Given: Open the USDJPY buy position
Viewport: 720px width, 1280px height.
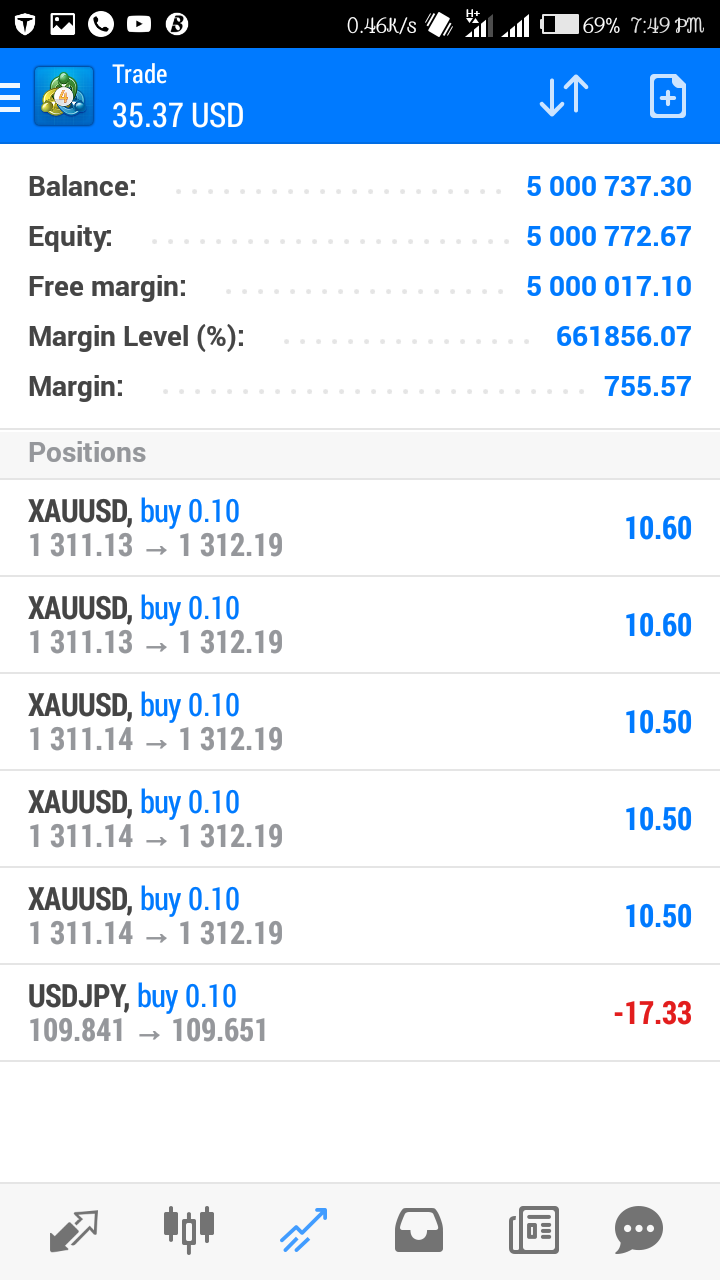Looking at the screenshot, I should pos(360,1013).
